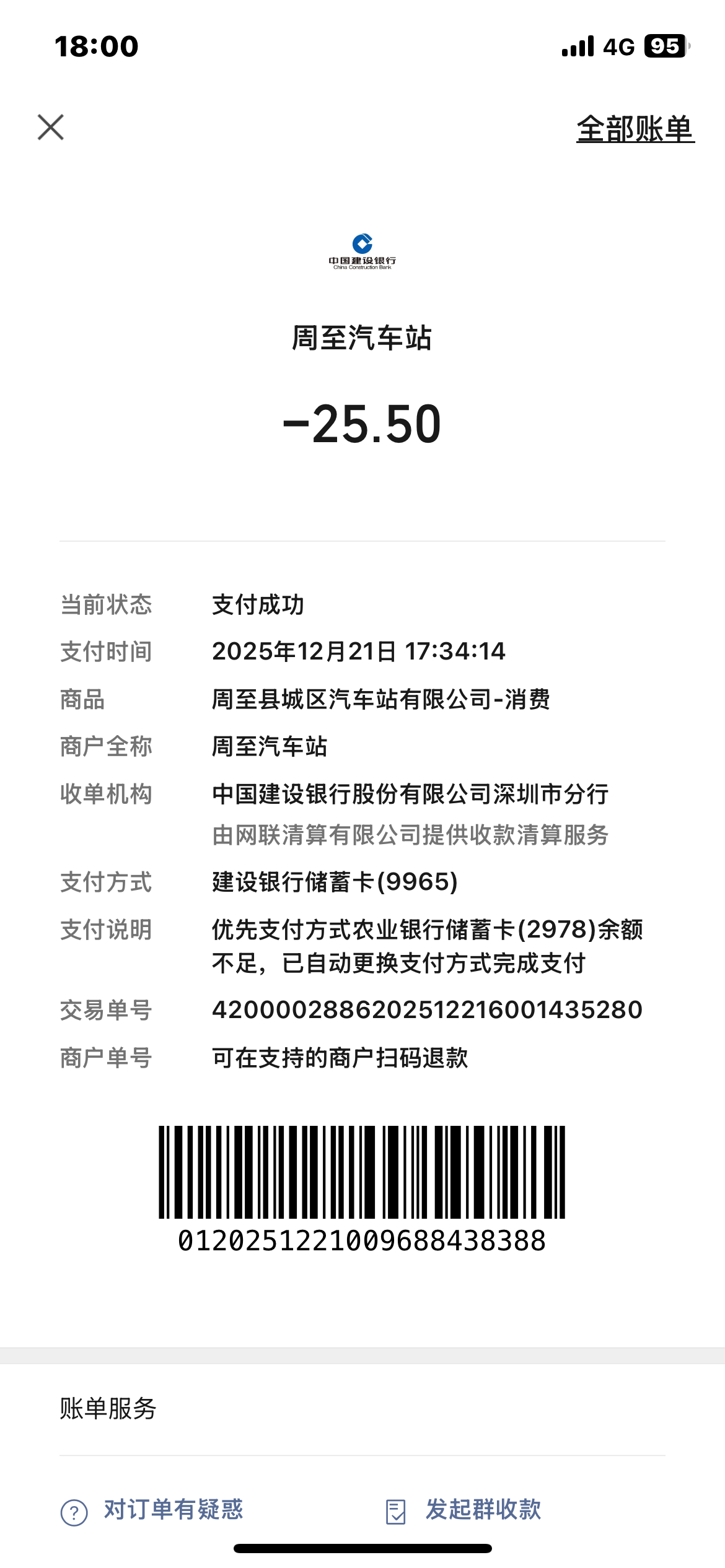The width and height of the screenshot is (725, 1568).
Task: Close the bill details page
Action: coord(51,128)
